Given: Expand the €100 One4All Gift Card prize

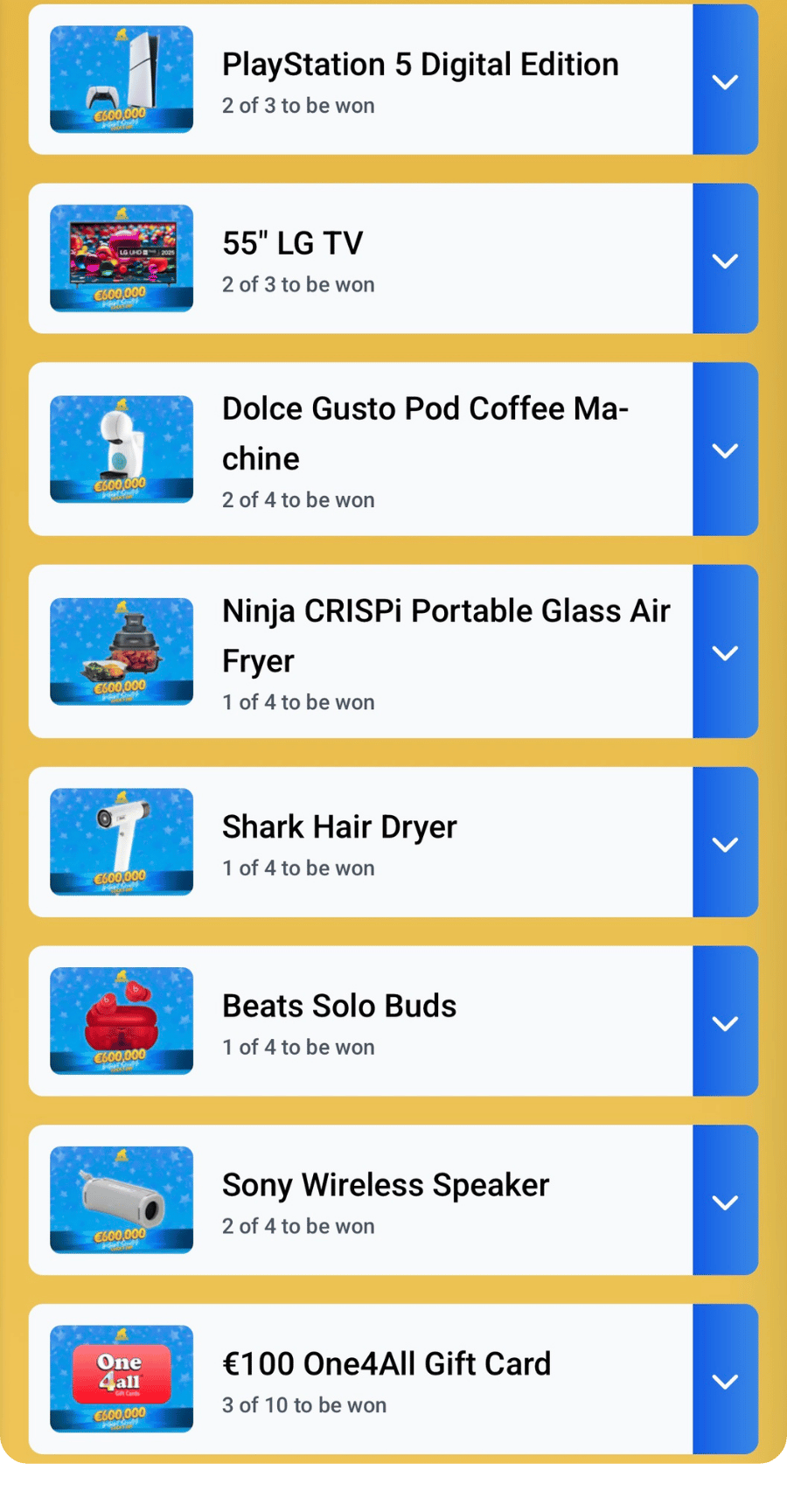Looking at the screenshot, I should coord(725,1381).
